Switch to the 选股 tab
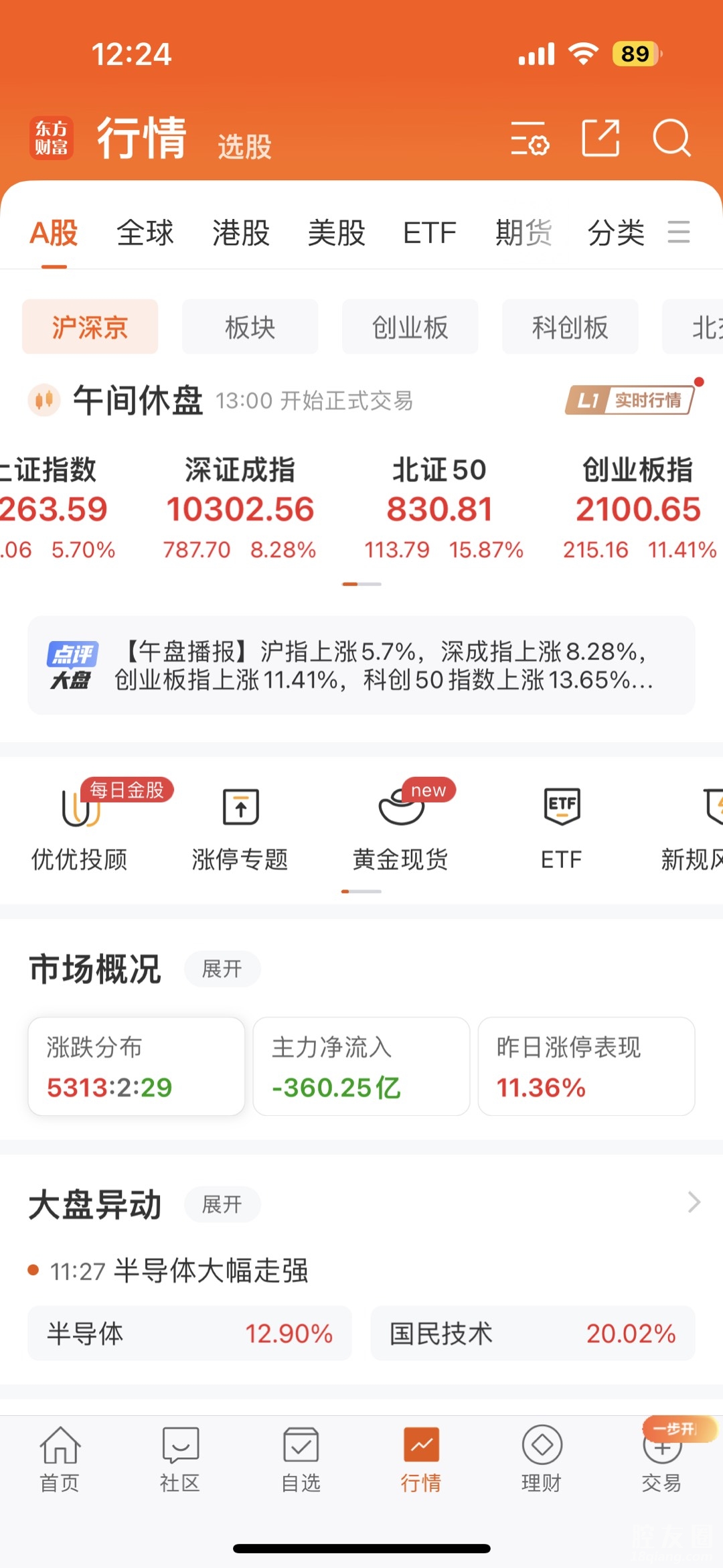Screen dimensions: 723x1568 click(x=244, y=146)
